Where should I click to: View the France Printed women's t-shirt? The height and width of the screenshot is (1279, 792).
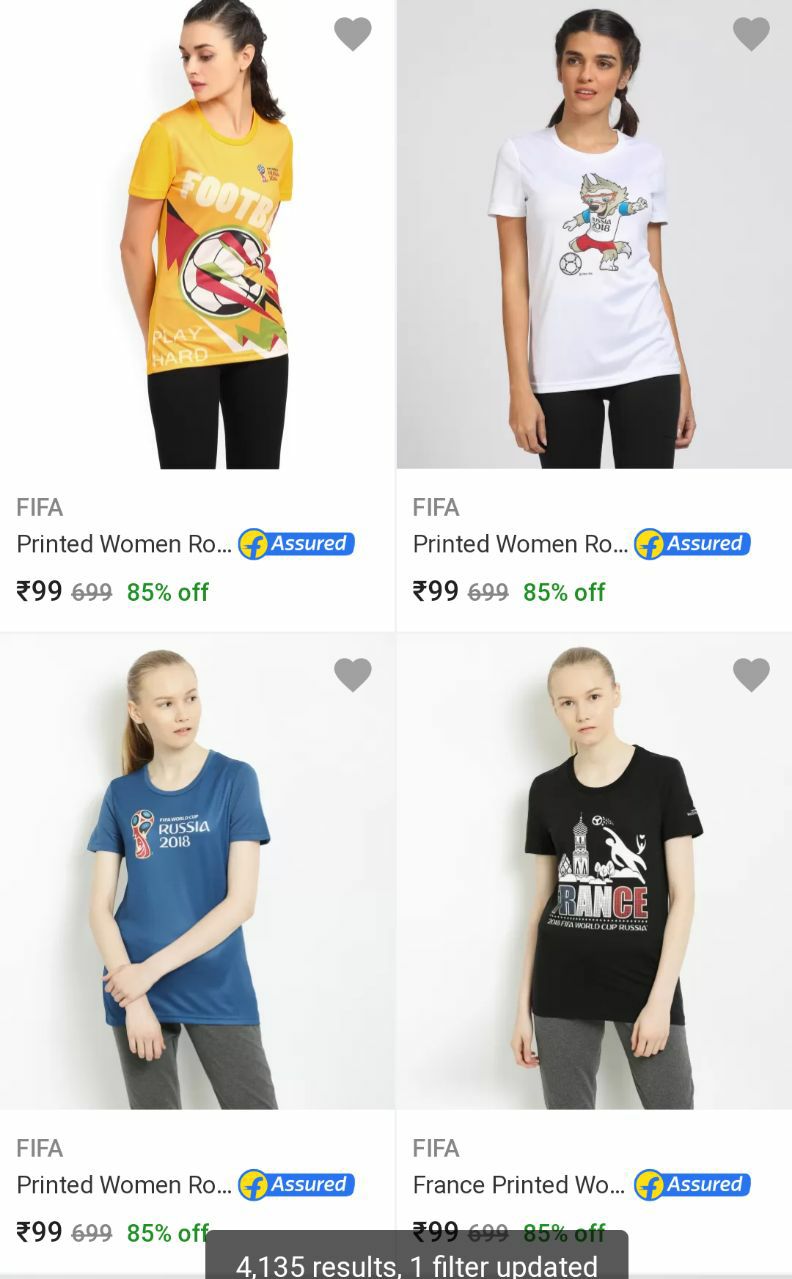pyautogui.click(x=594, y=880)
